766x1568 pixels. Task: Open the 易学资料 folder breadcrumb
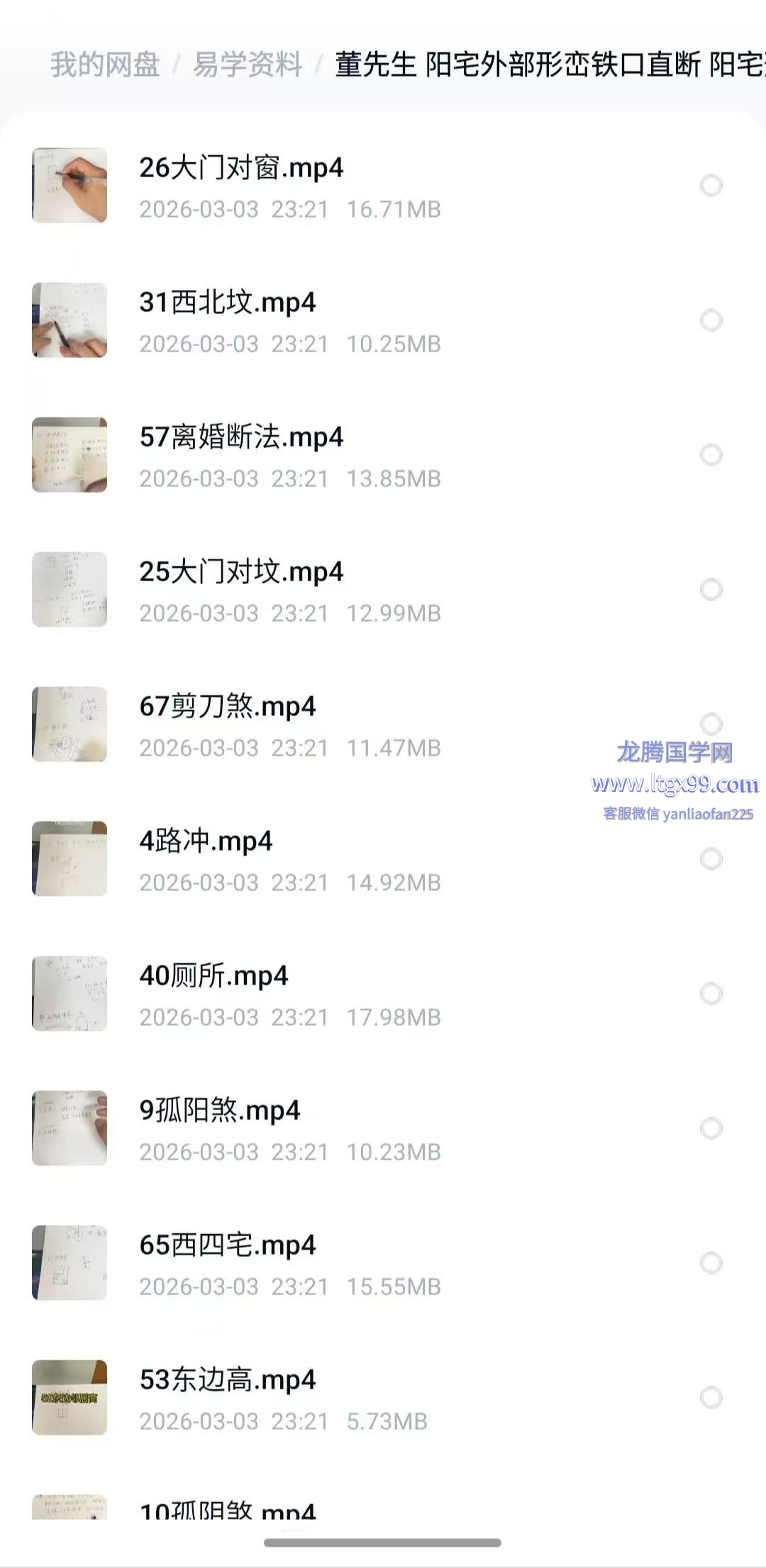(x=248, y=65)
